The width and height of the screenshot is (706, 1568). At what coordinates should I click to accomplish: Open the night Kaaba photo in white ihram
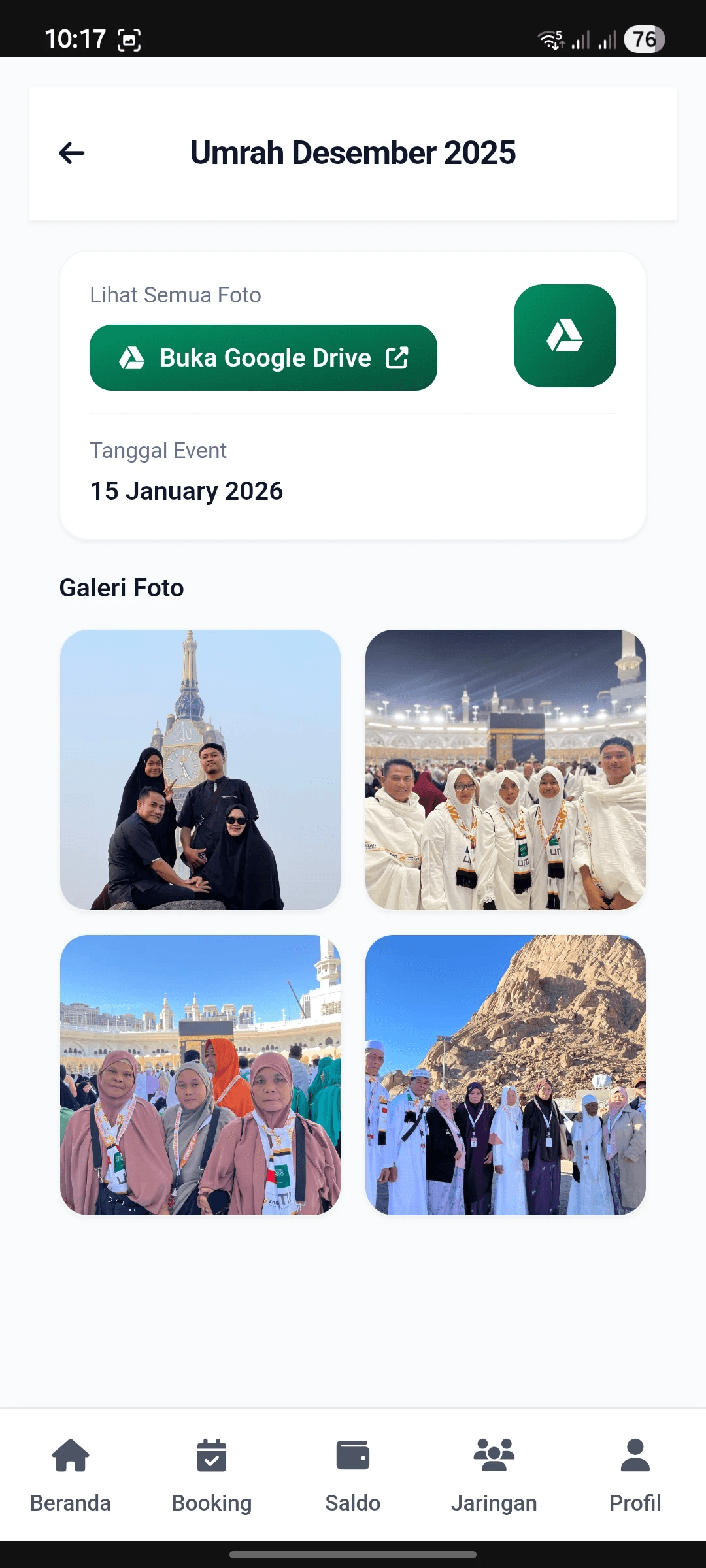505,770
